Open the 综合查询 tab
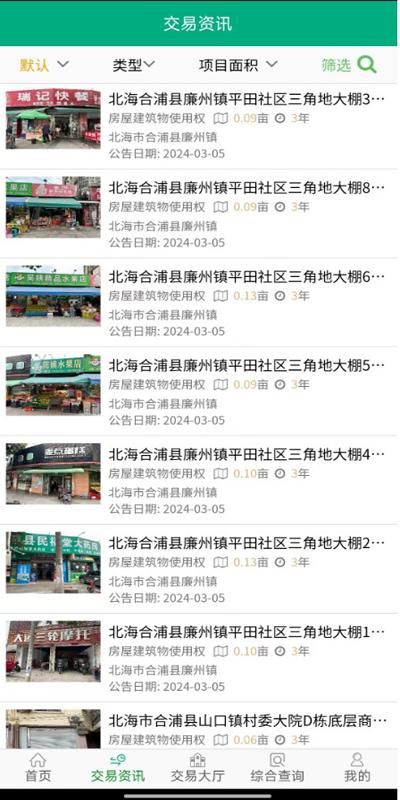Image resolution: width=400 pixels, height=800 pixels. click(x=277, y=767)
